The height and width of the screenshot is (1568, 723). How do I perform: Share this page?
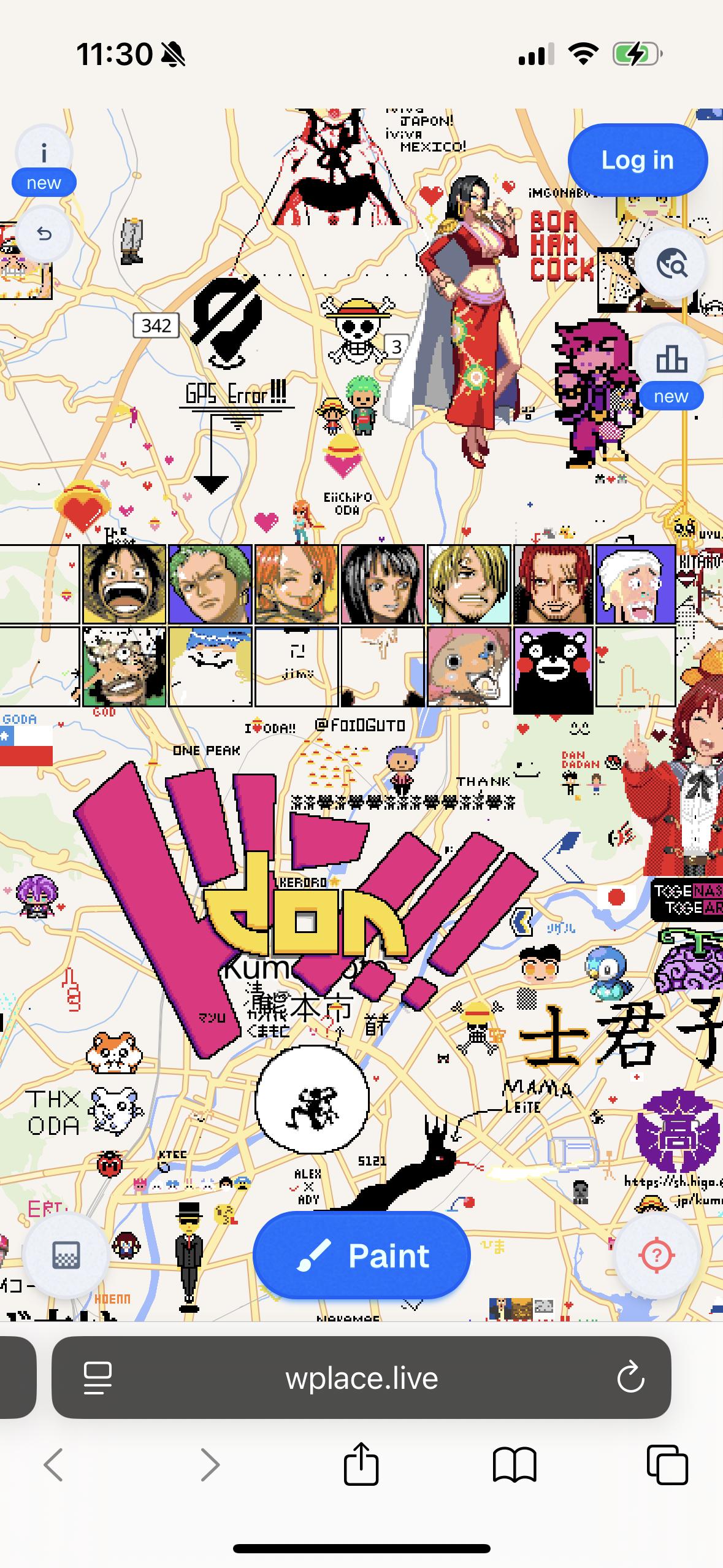(x=361, y=1464)
